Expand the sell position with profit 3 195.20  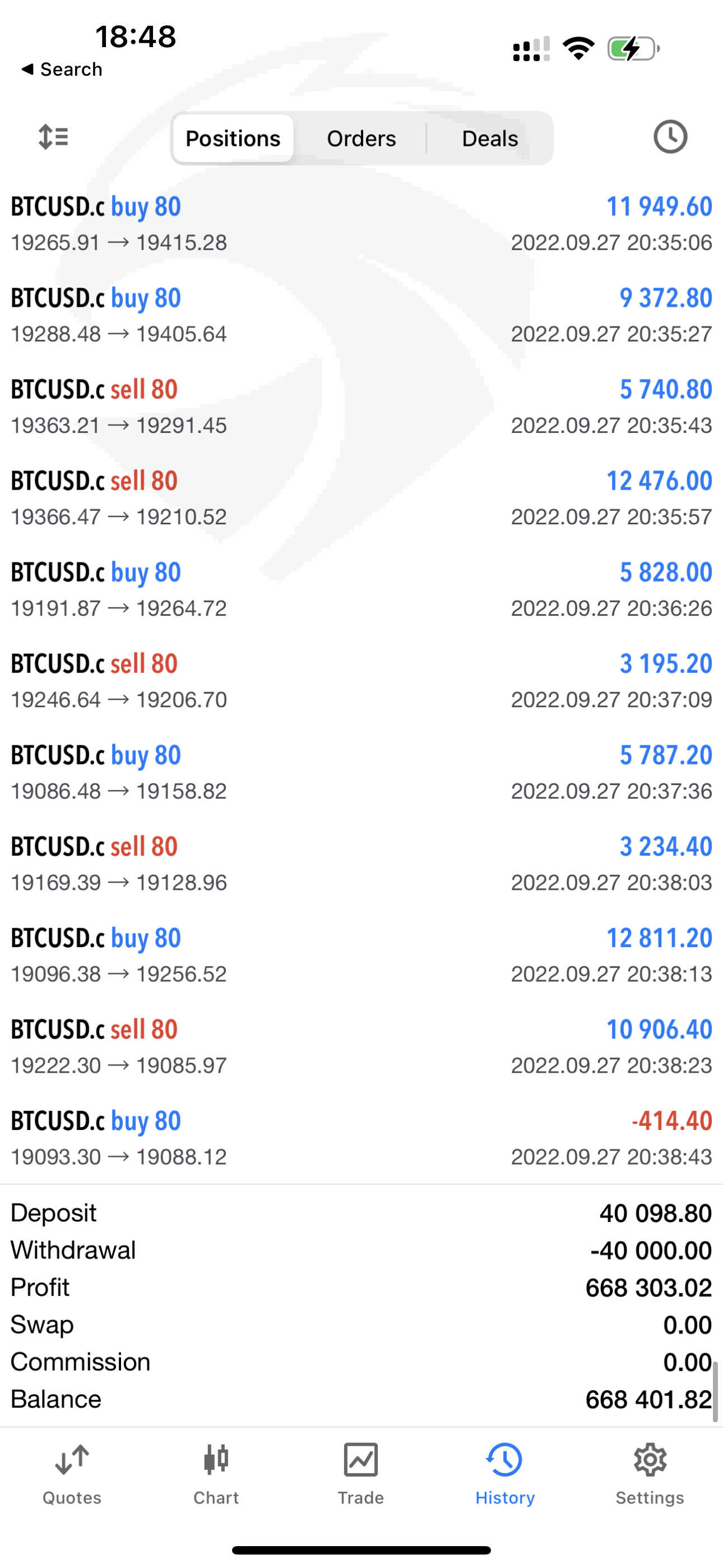361,680
